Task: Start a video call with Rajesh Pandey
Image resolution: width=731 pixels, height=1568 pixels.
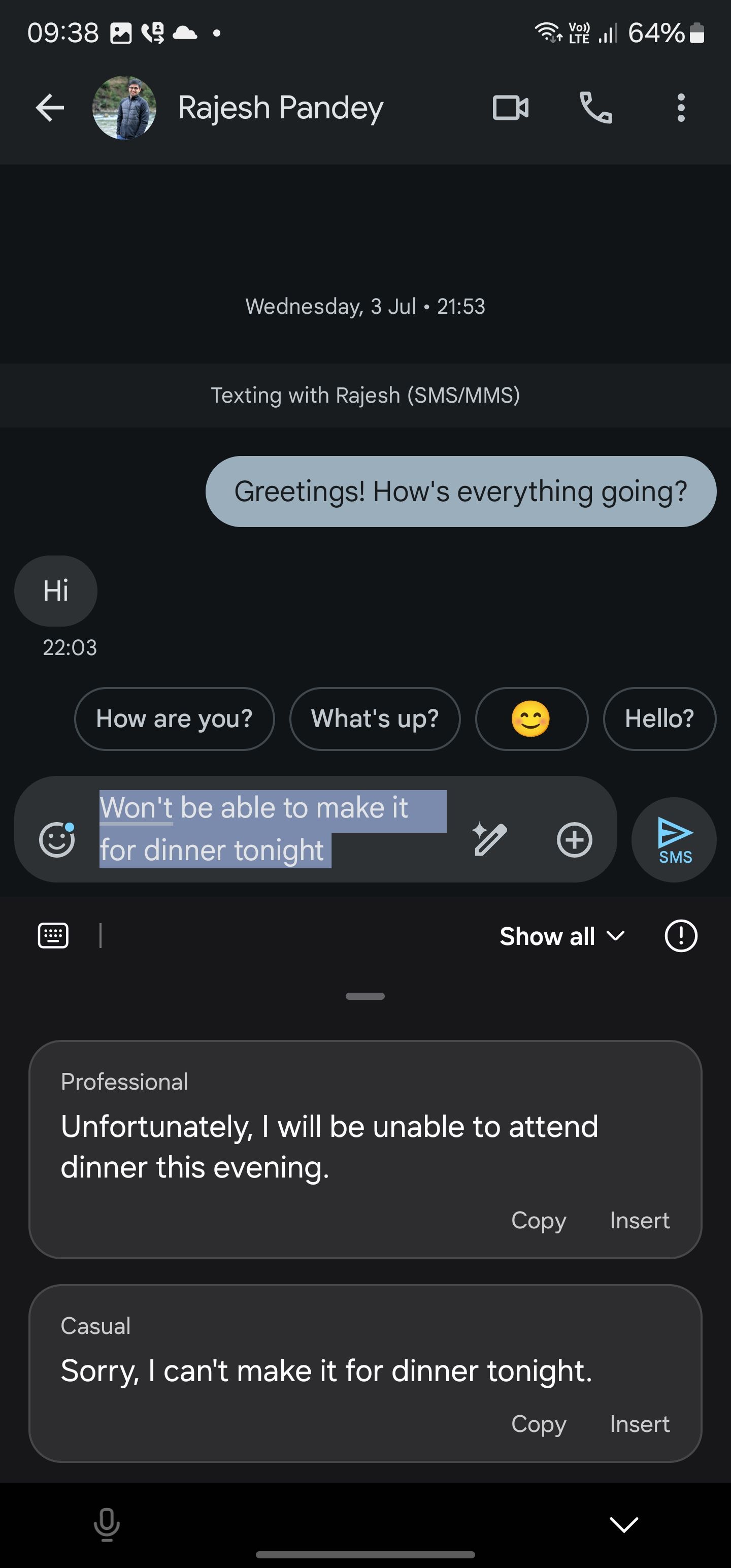Action: pyautogui.click(x=510, y=108)
